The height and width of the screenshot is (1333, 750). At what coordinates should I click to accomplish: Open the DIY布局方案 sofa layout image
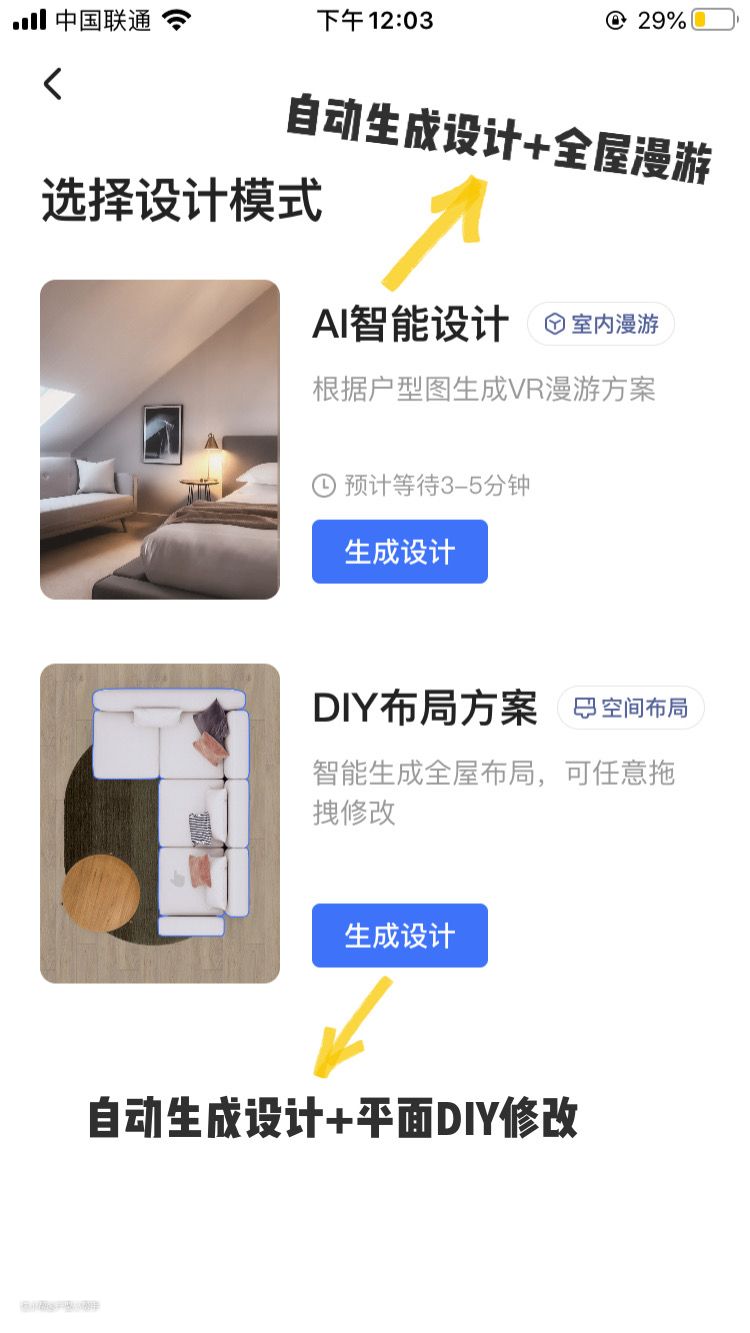pos(160,823)
